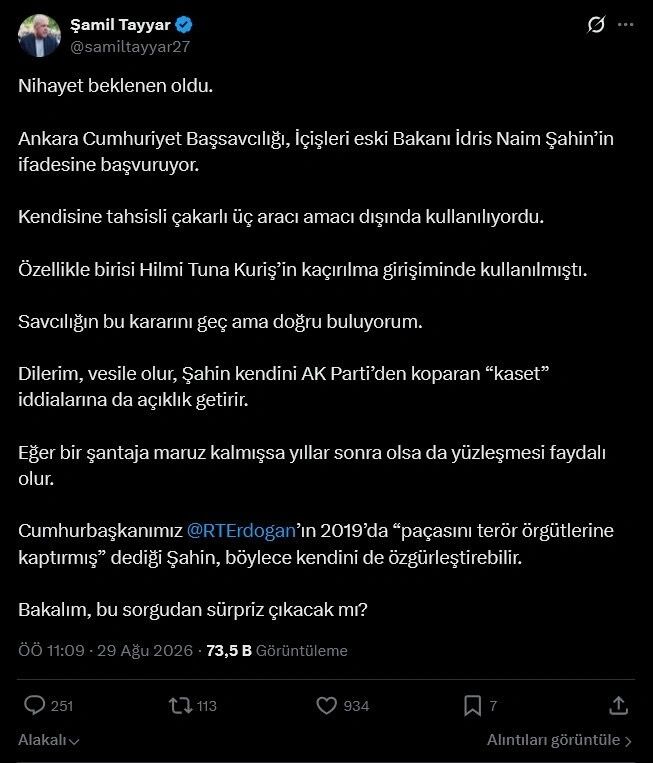Open the @RTErdogan mention link
Screen dimensions: 653x763
coord(241,530)
